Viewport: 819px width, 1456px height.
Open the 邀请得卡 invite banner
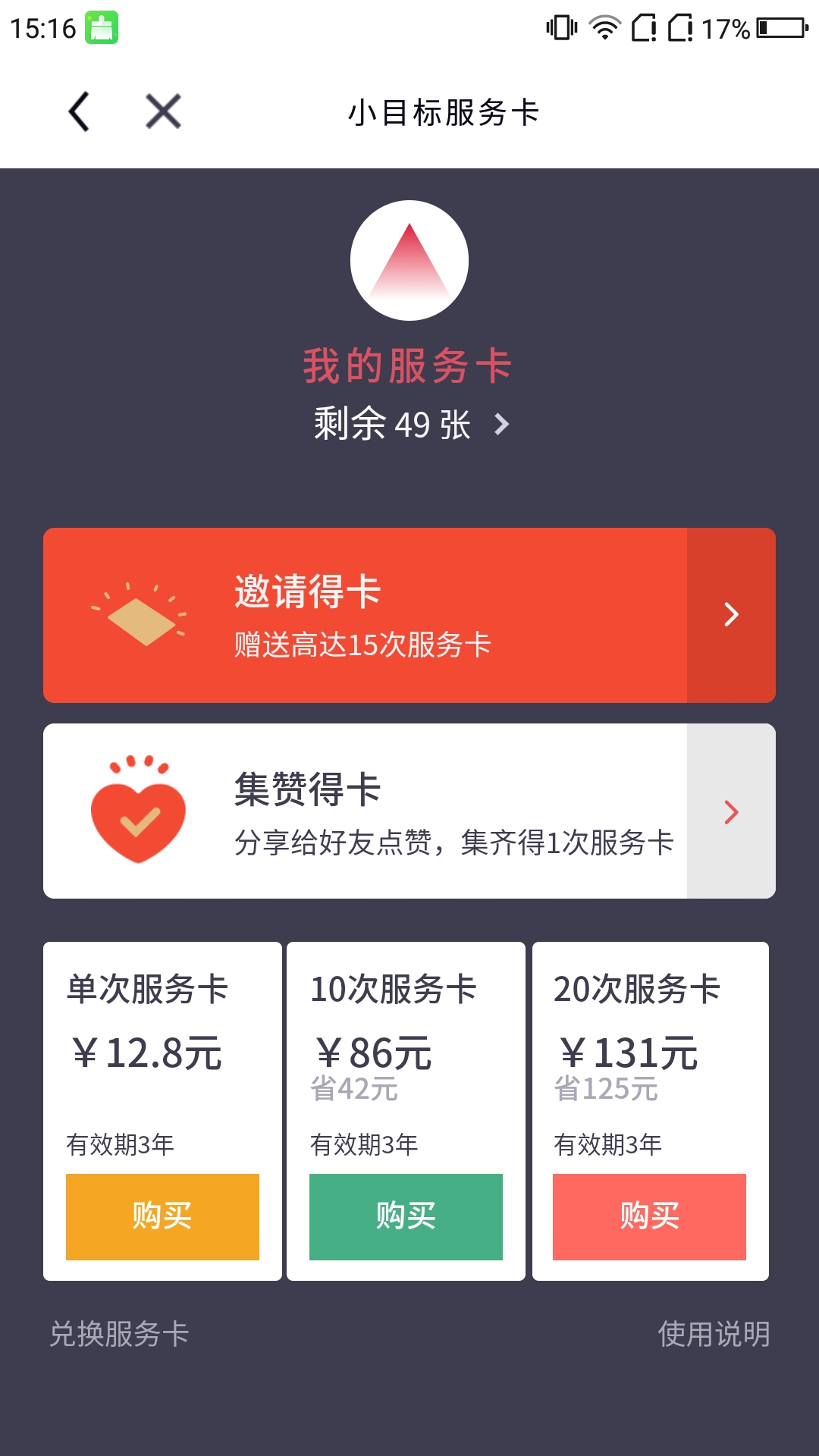click(409, 615)
